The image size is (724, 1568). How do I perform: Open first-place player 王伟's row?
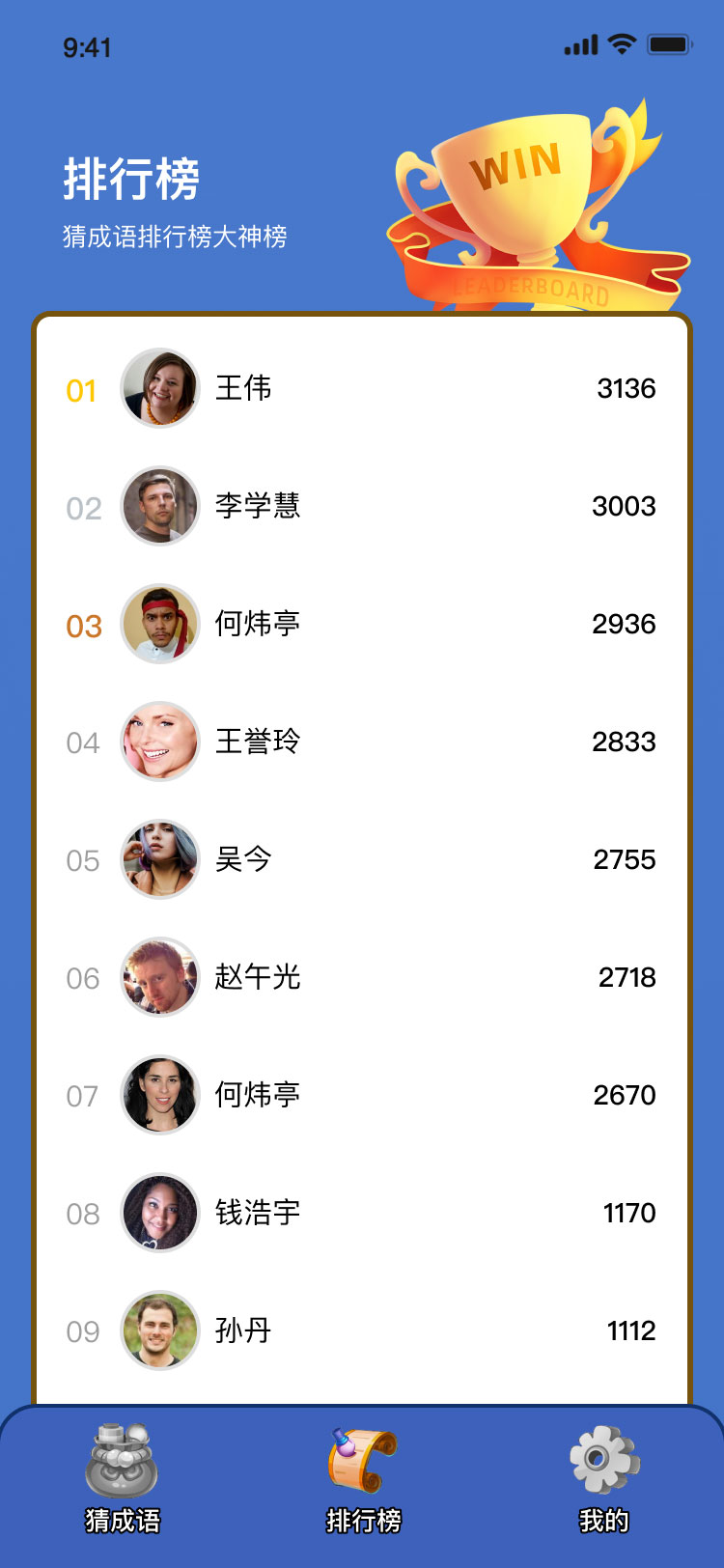(362, 388)
